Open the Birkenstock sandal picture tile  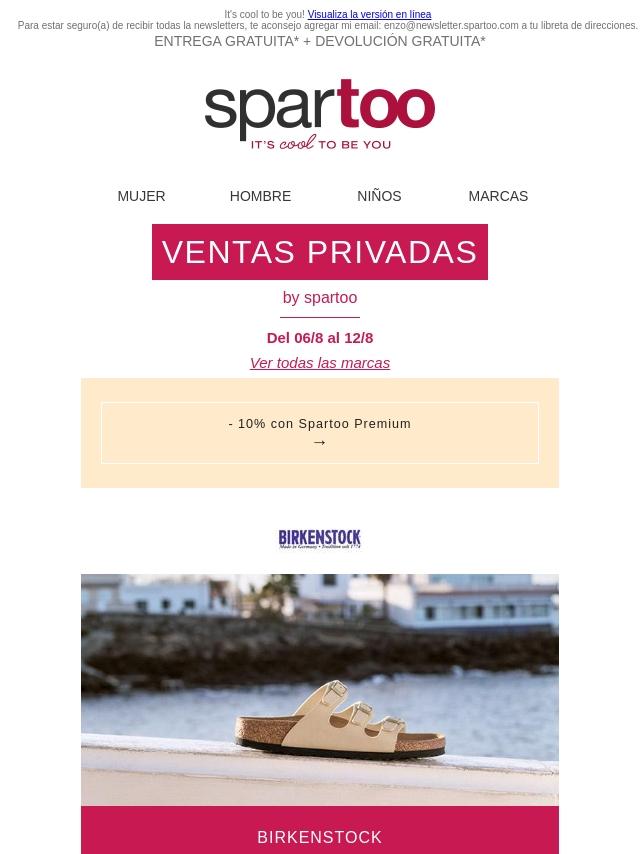tap(320, 690)
